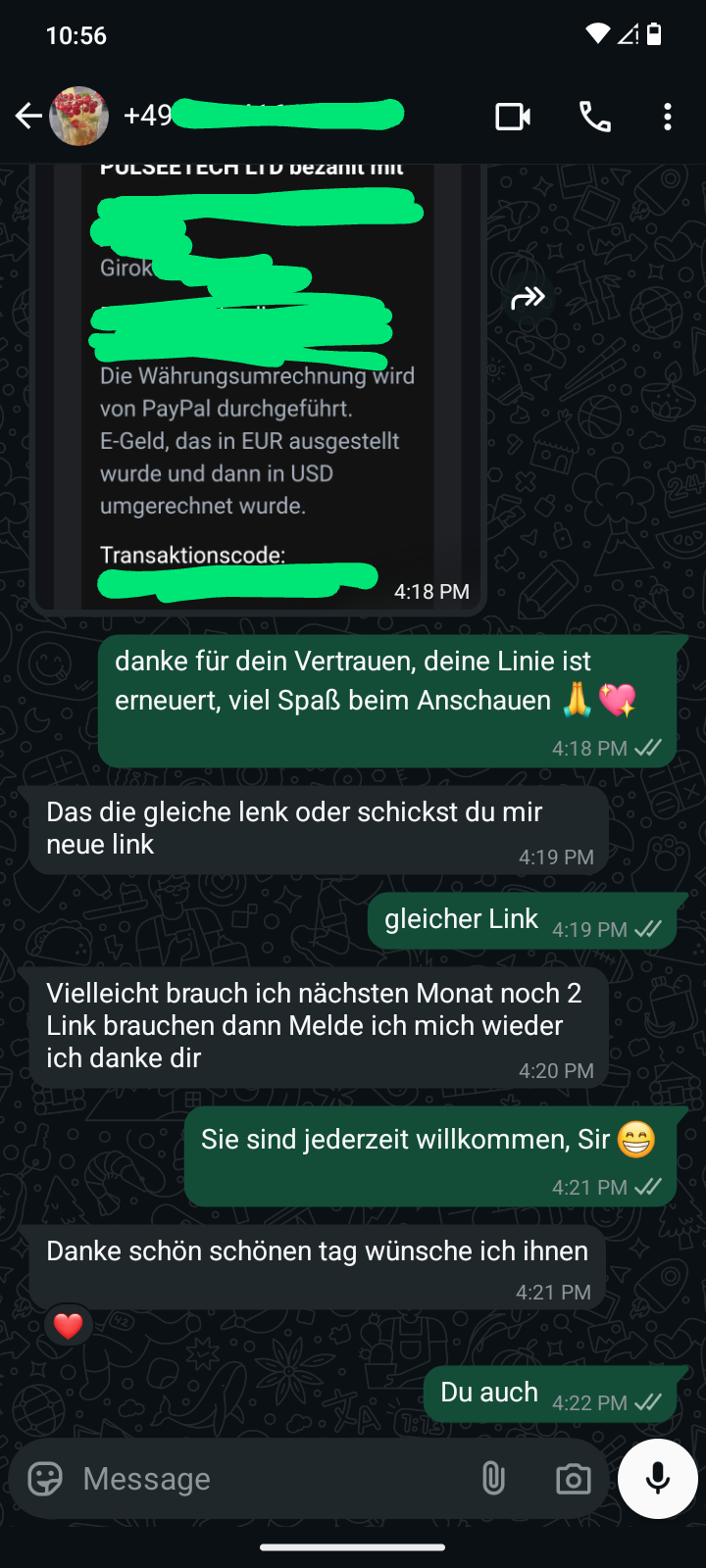706x1568 pixels.
Task: Open the overflow menu
Action: [668, 117]
